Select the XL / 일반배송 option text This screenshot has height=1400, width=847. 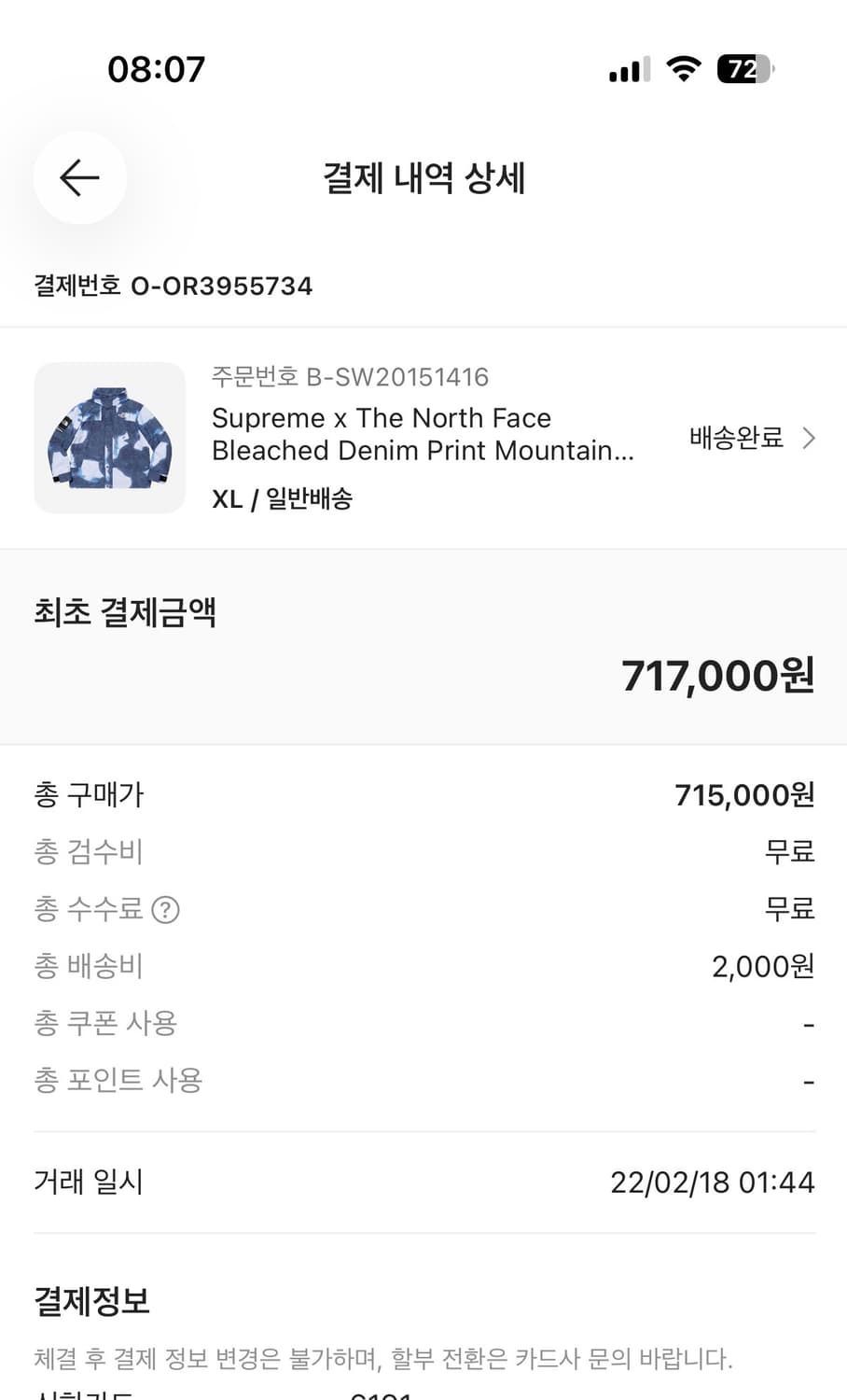pyautogui.click(x=284, y=498)
